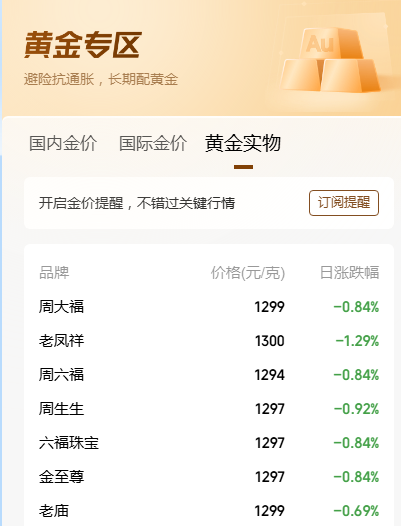Switch to the 国内金价 tab

(63, 143)
